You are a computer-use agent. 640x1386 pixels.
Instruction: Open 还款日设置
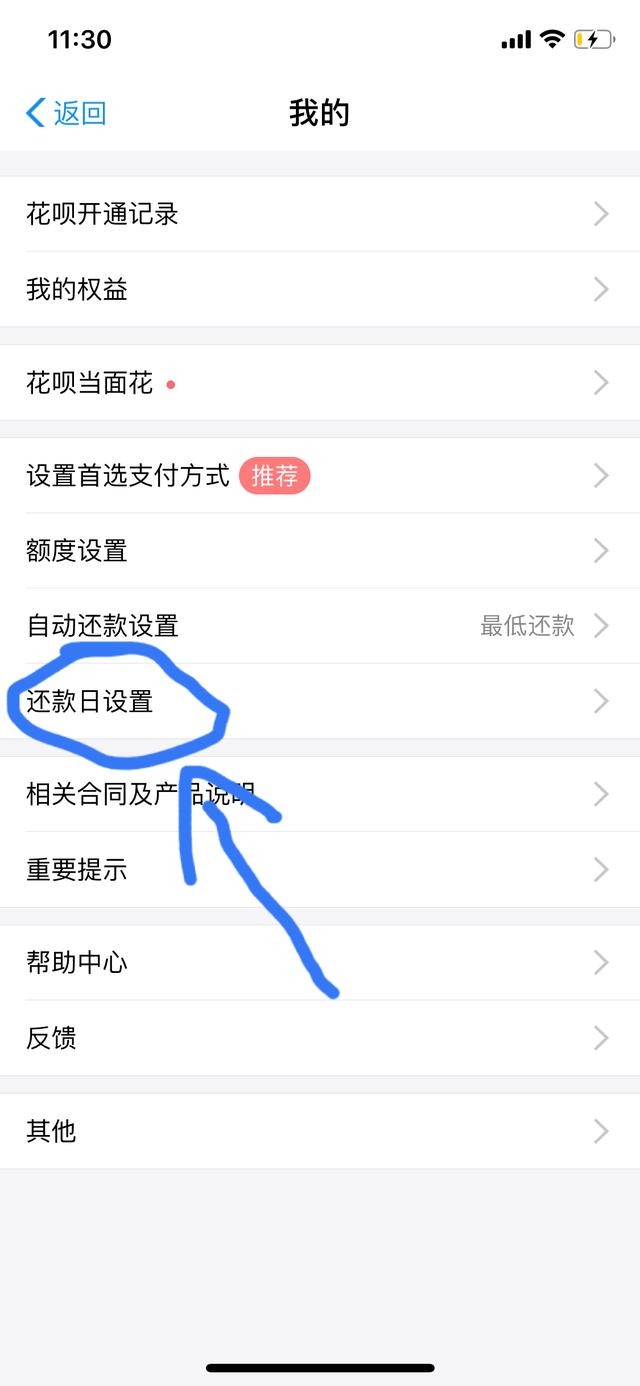pyautogui.click(x=320, y=701)
